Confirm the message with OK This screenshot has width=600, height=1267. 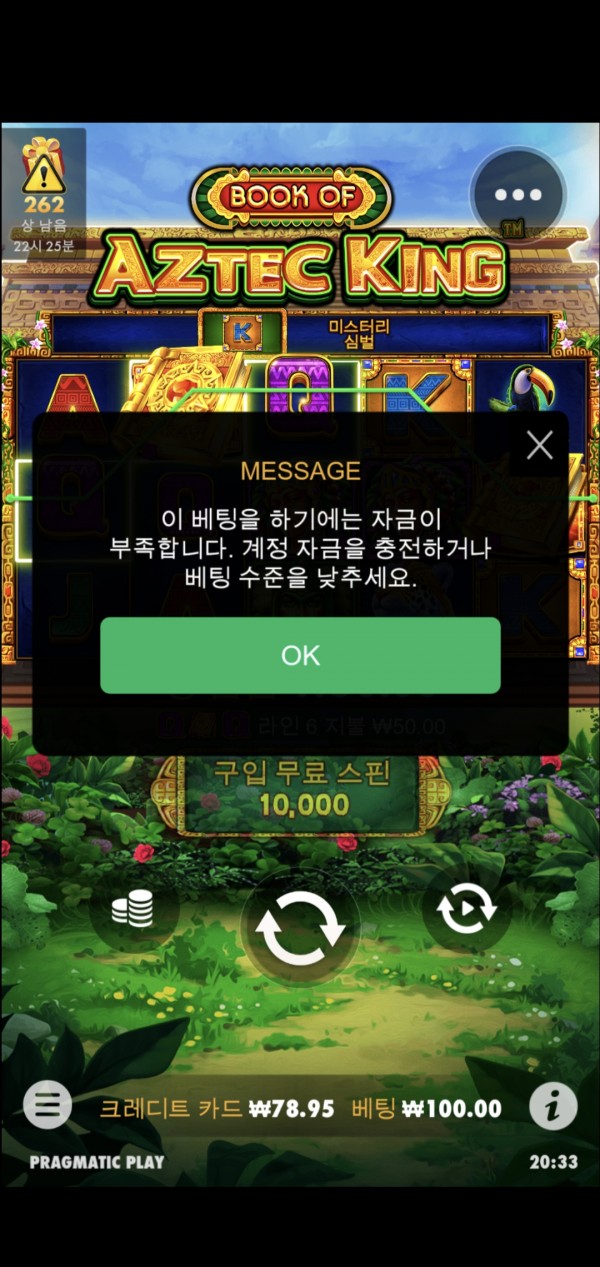(x=300, y=655)
